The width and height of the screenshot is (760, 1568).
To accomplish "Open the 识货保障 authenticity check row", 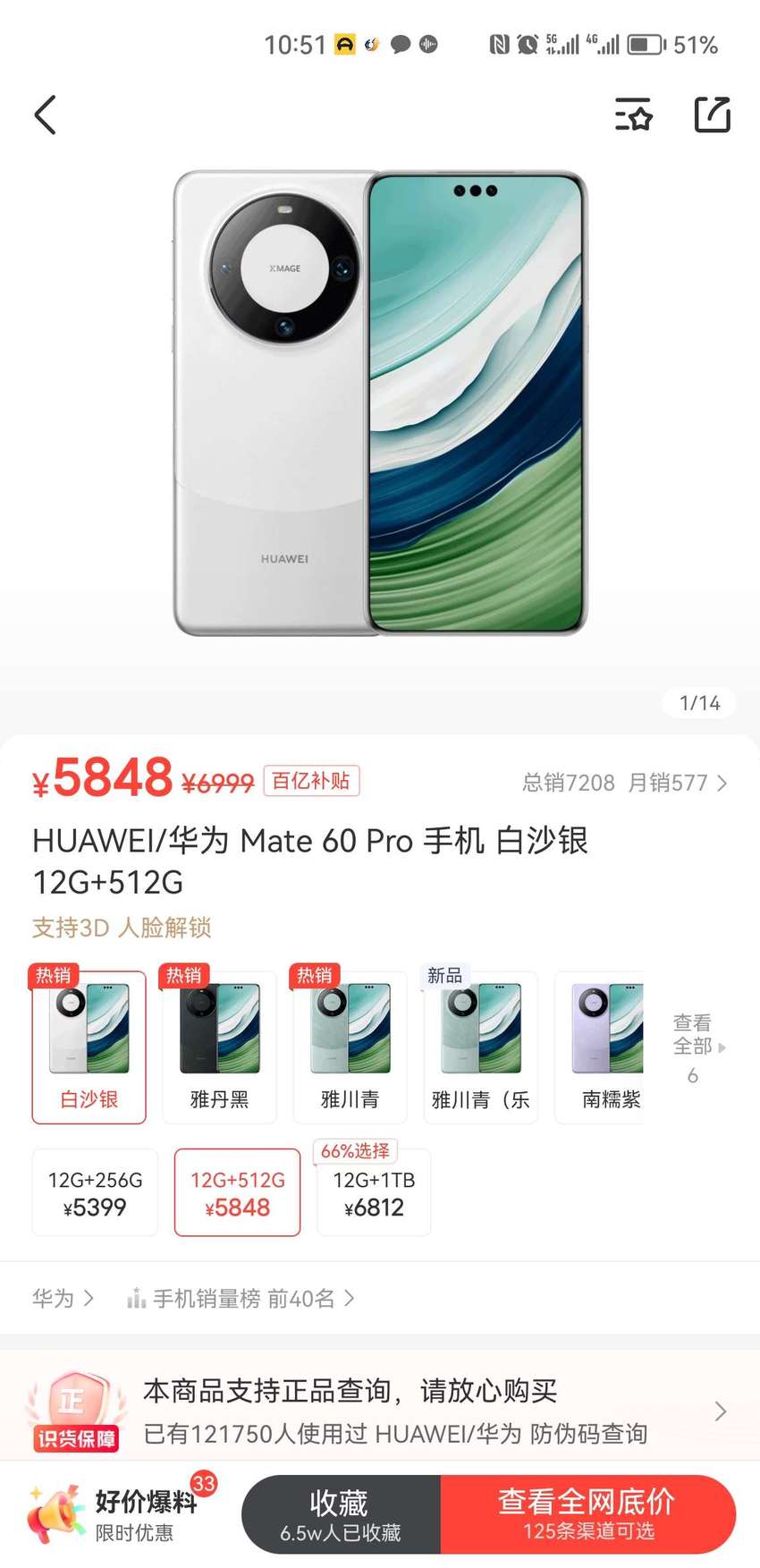I will (380, 1411).
